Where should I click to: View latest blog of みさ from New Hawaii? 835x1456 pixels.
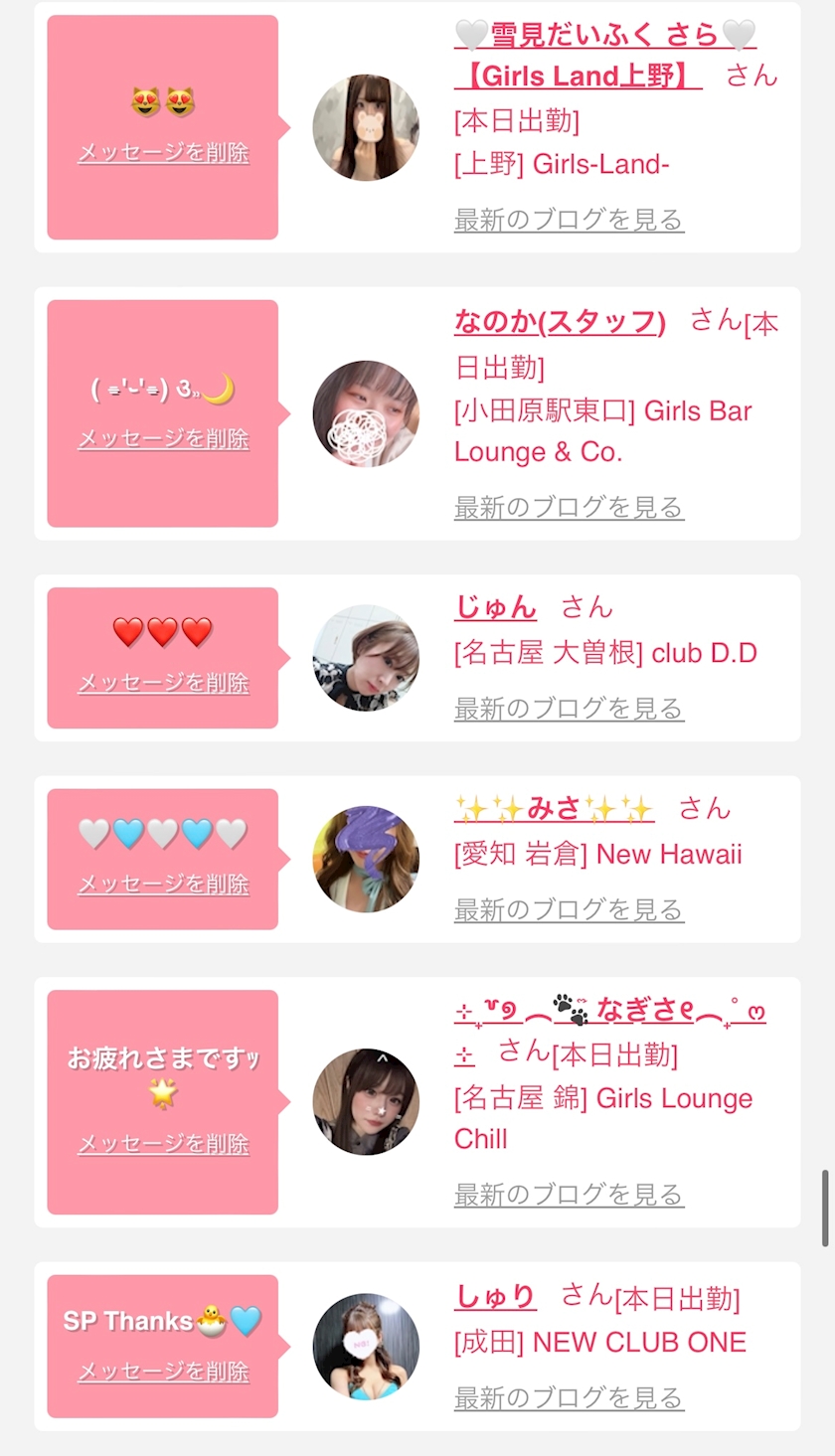[x=569, y=909]
